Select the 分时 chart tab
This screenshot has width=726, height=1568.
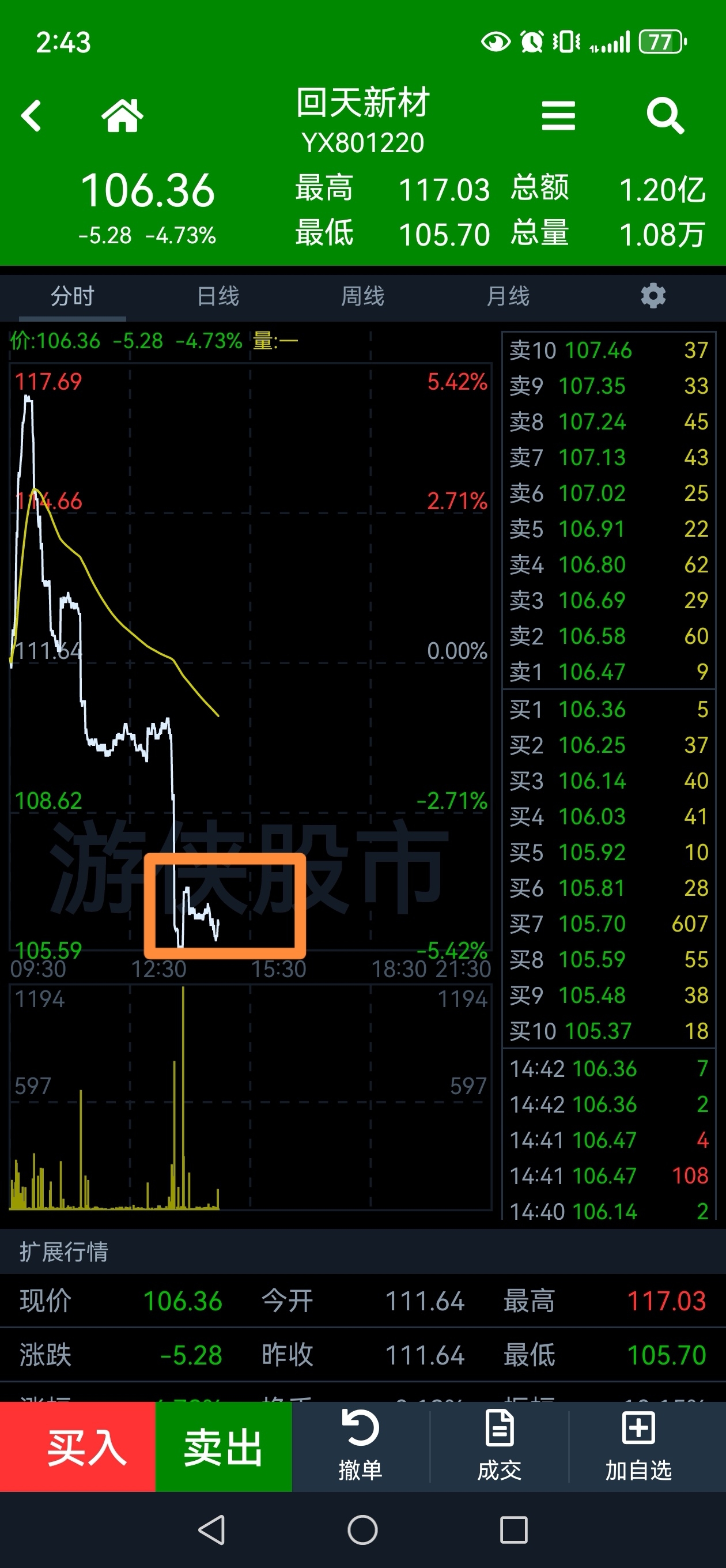coord(73,297)
